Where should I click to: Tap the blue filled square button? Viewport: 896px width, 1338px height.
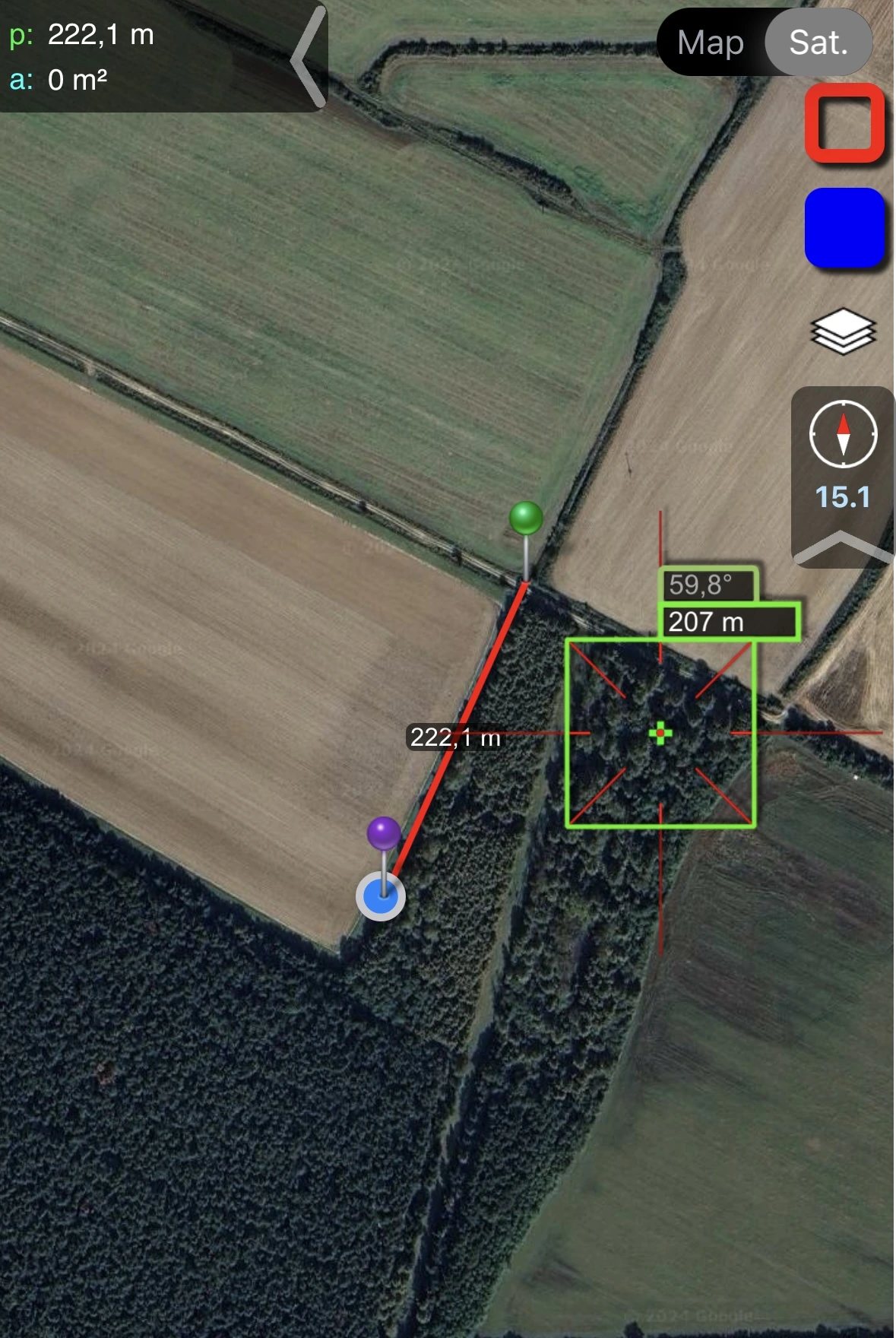[844, 228]
